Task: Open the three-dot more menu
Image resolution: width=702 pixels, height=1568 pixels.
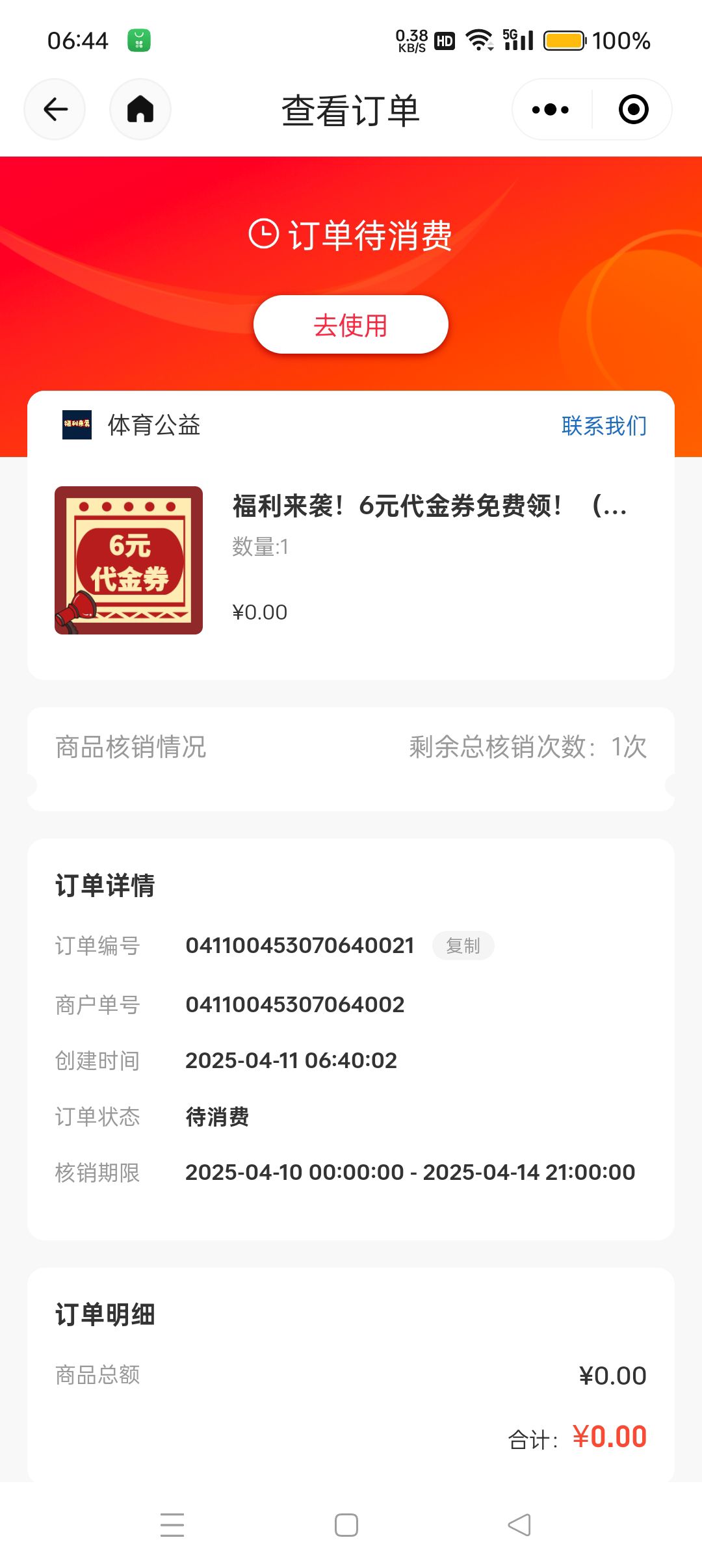Action: coord(551,109)
